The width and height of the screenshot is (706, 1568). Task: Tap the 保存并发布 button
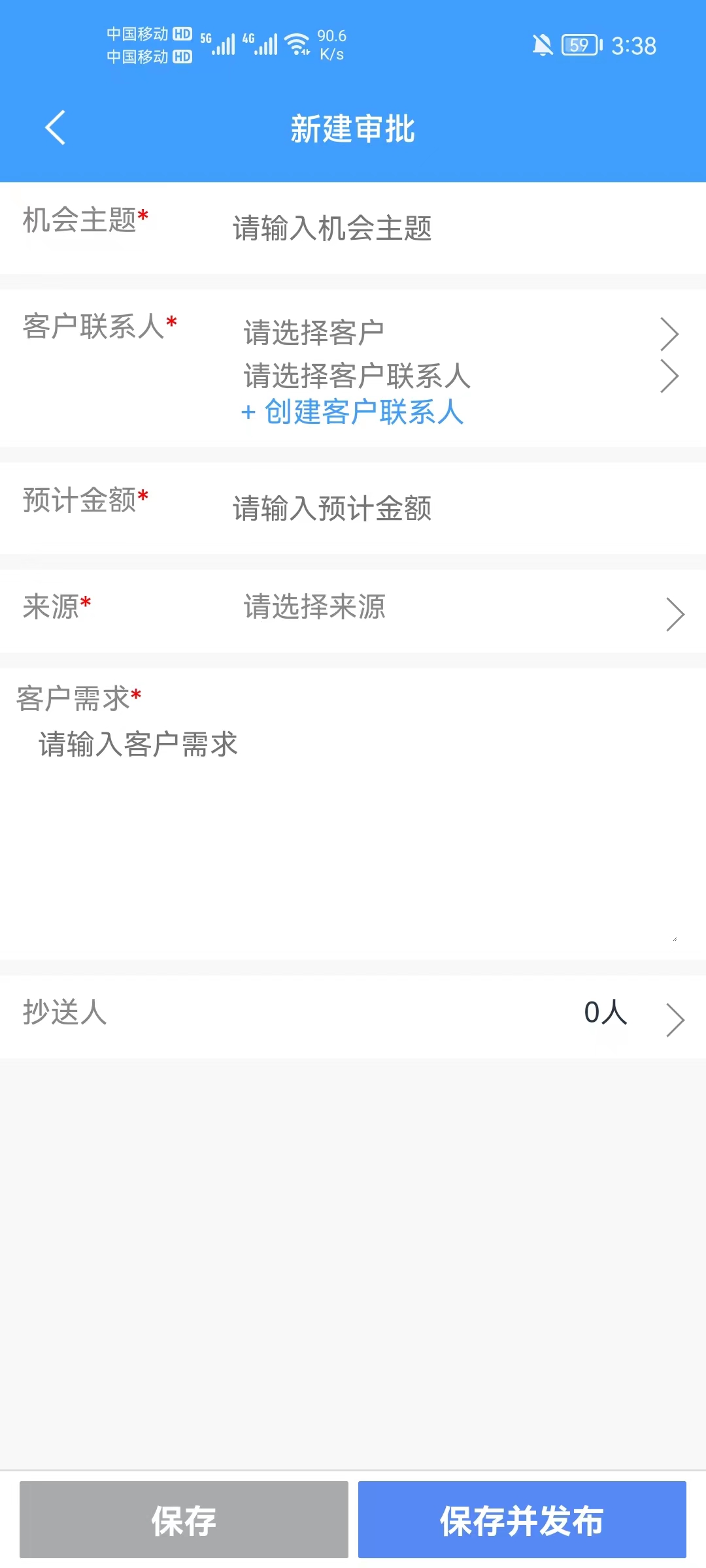[522, 1520]
